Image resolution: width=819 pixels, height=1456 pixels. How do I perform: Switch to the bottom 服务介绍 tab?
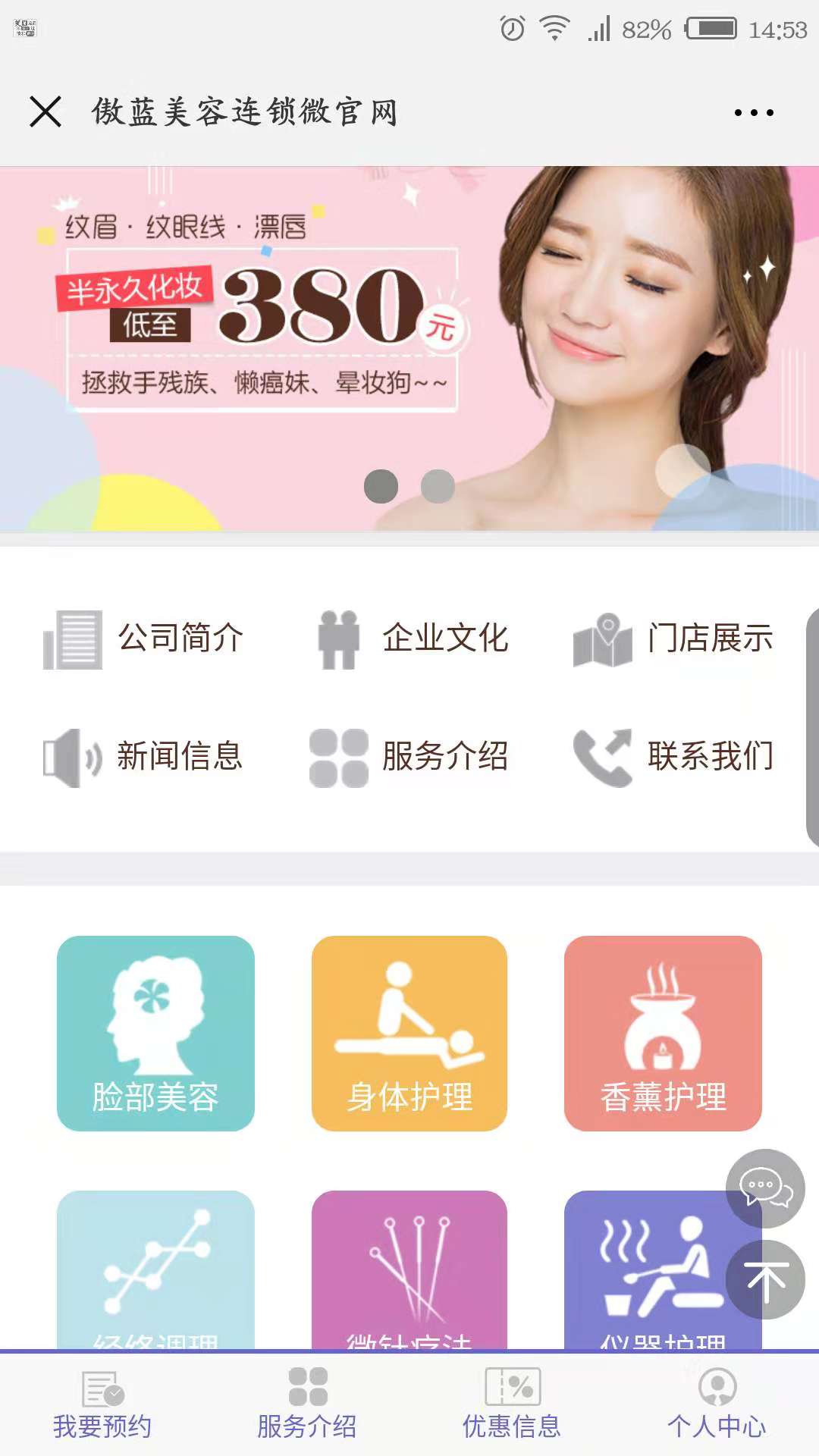pos(307,1404)
